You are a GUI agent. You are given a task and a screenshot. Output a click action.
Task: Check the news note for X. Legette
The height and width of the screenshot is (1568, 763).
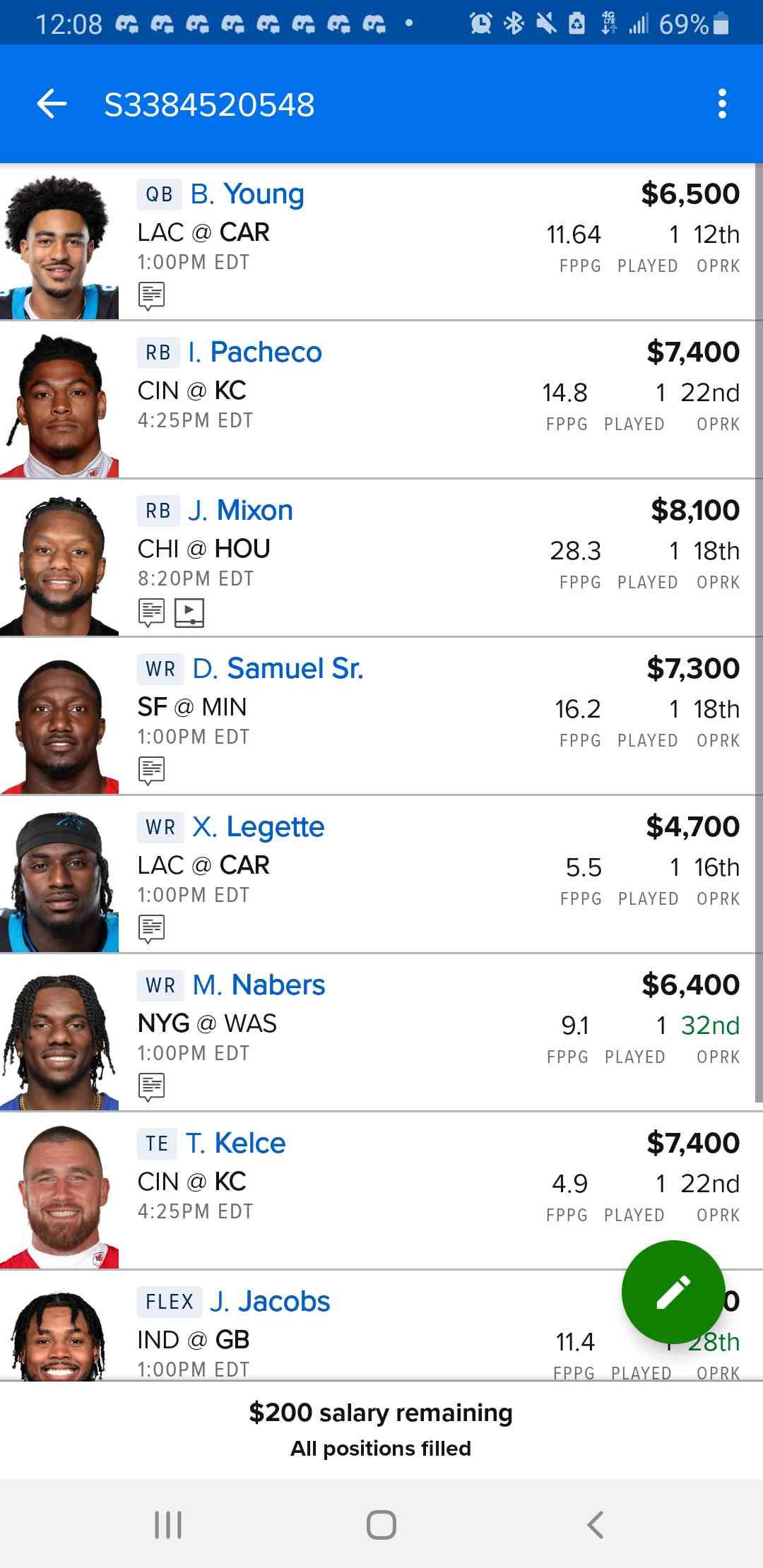click(152, 929)
